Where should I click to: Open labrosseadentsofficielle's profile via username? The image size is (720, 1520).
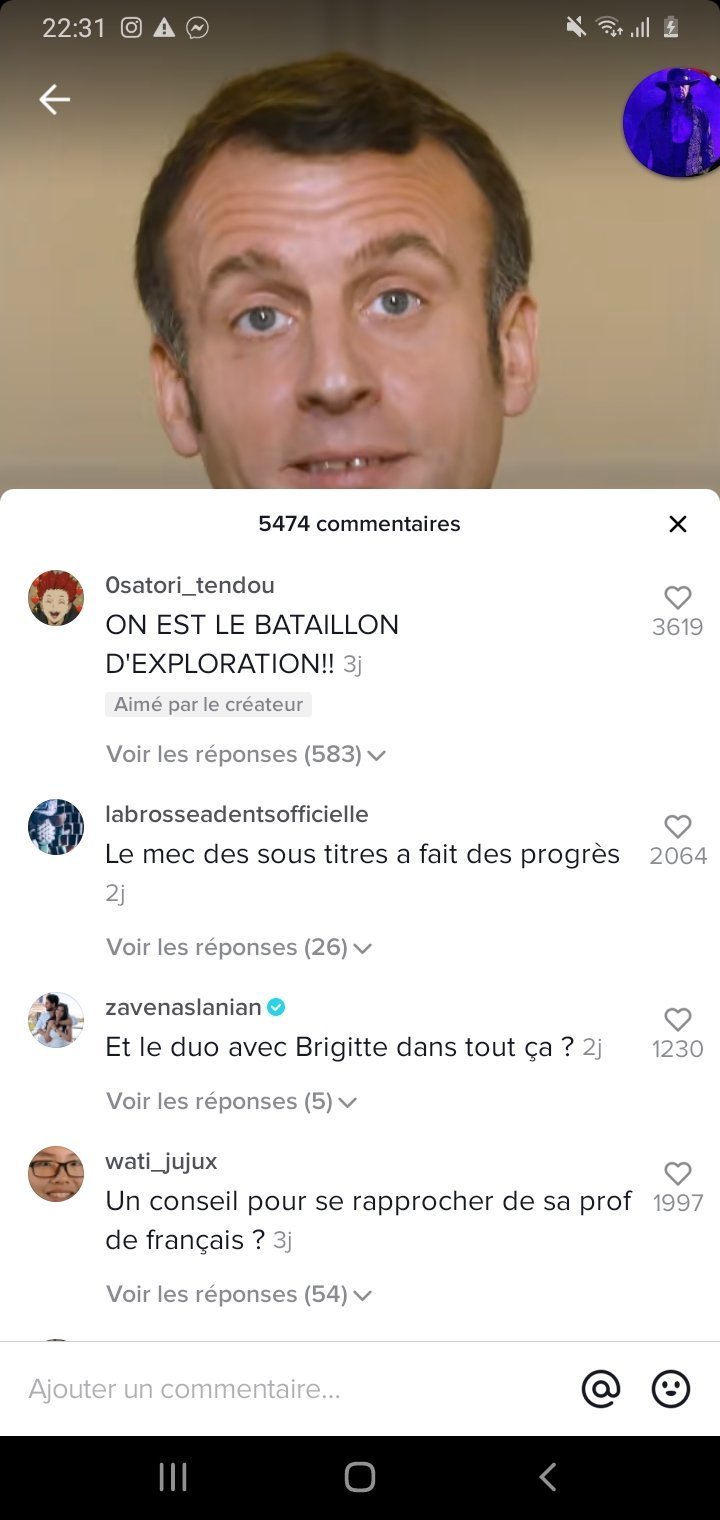pyautogui.click(x=237, y=814)
